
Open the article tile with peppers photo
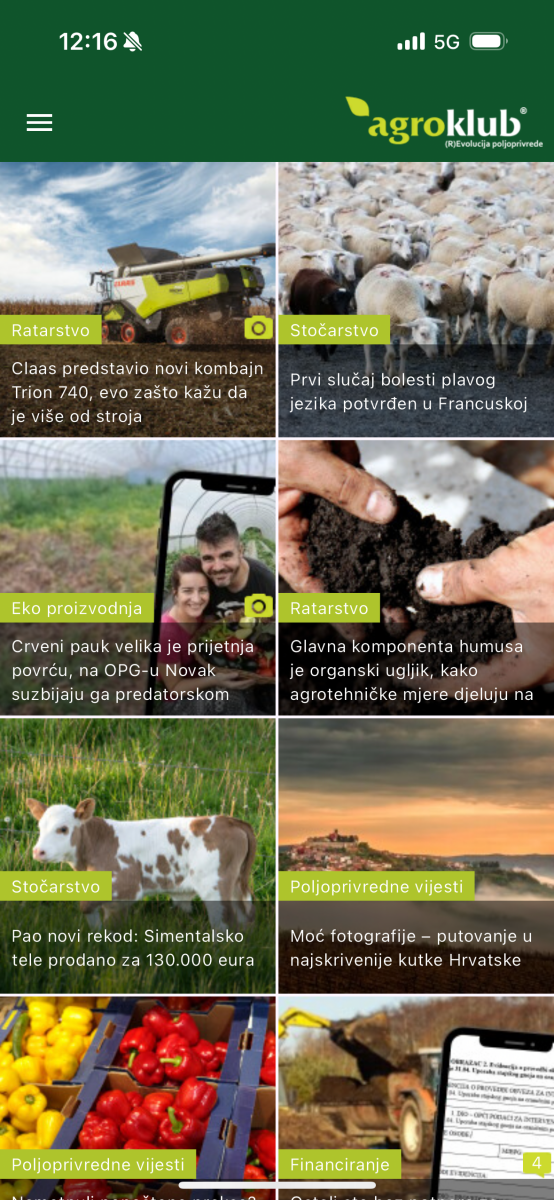point(137,1098)
